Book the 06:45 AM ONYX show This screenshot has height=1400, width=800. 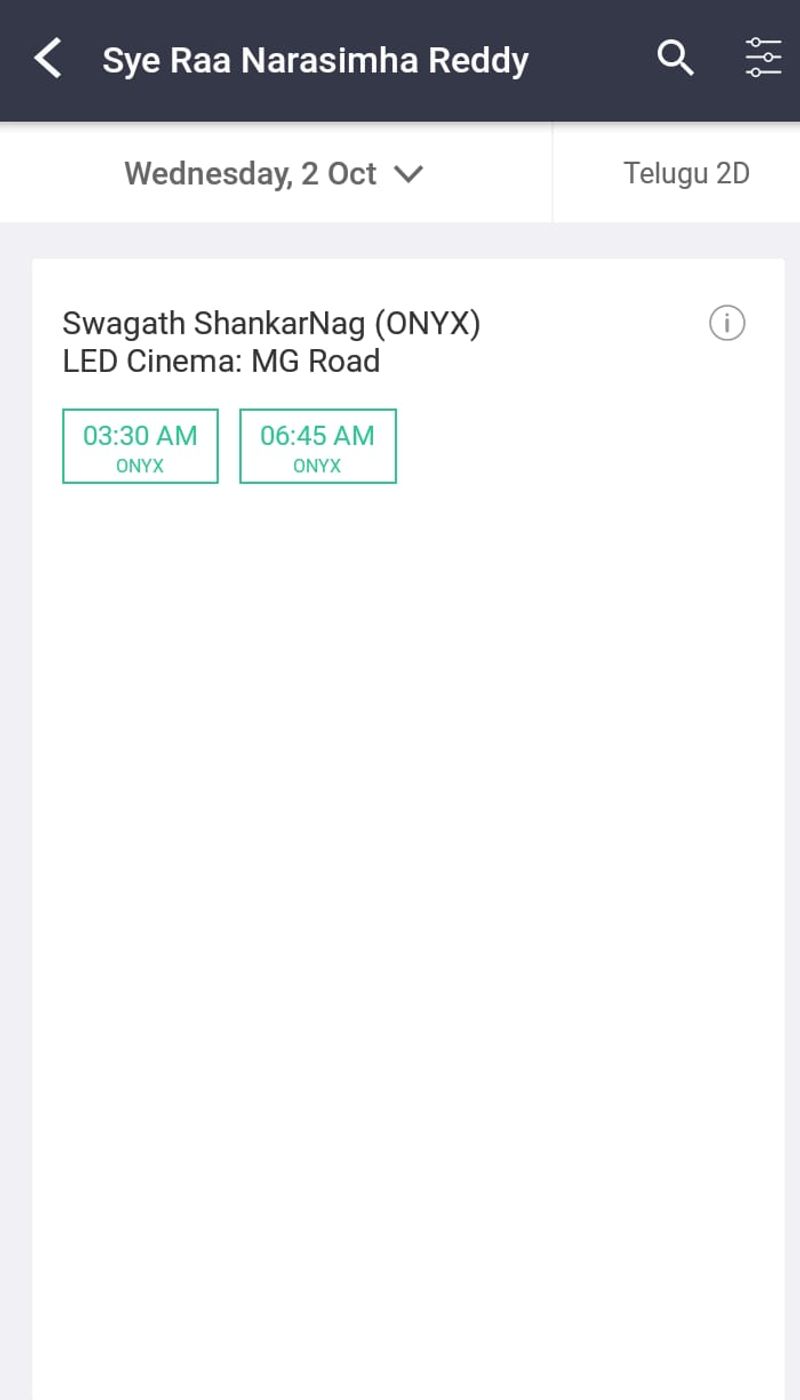[x=318, y=446]
